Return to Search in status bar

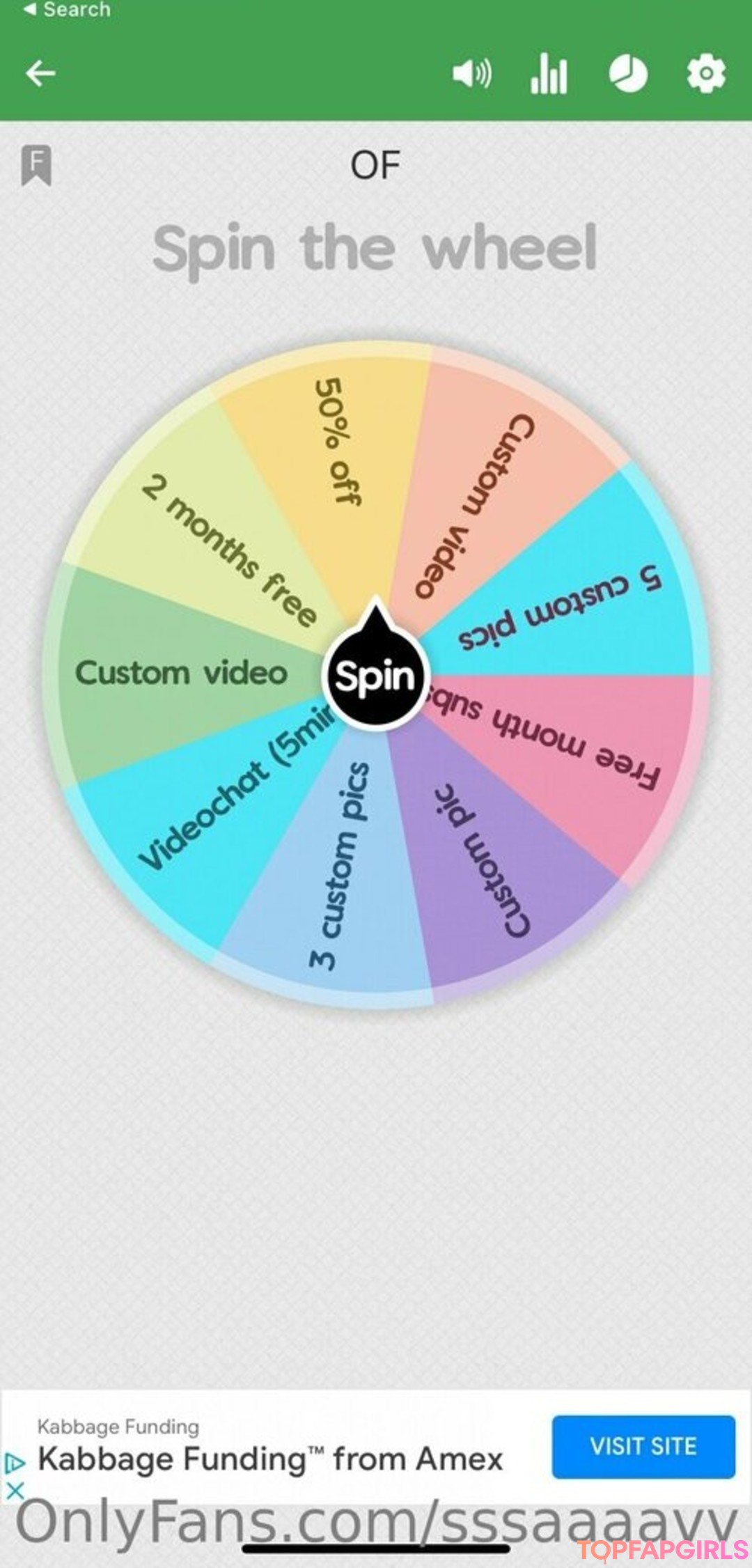[x=67, y=10]
